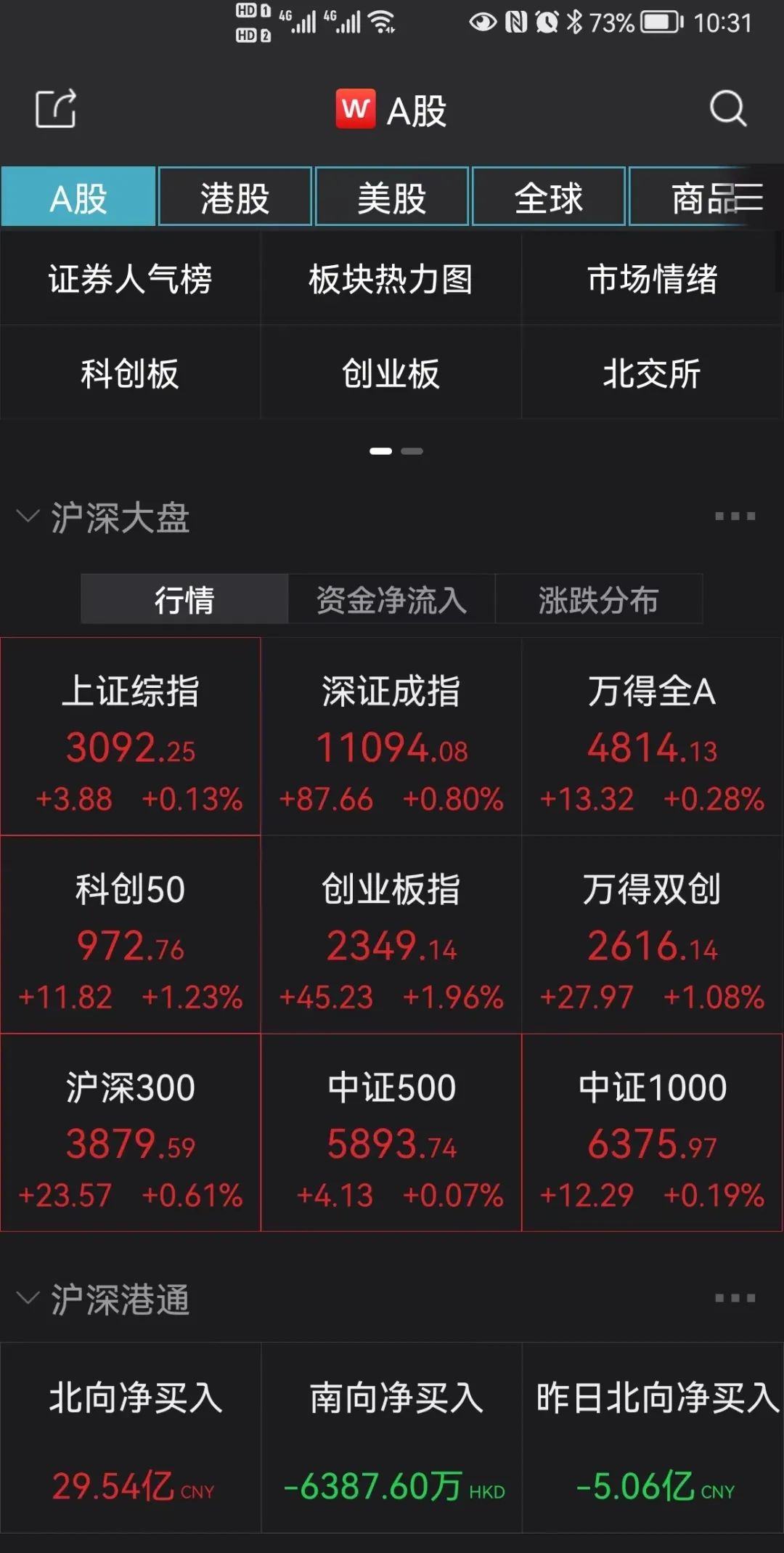Switch to the 港股 tab
Viewport: 784px width, 1553px height.
click(235, 197)
